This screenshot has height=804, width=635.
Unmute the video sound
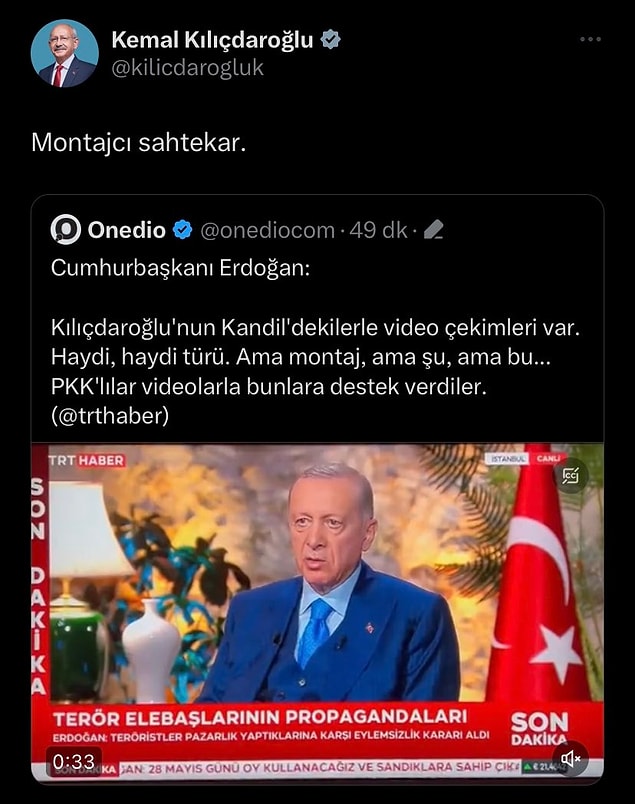pos(572,759)
